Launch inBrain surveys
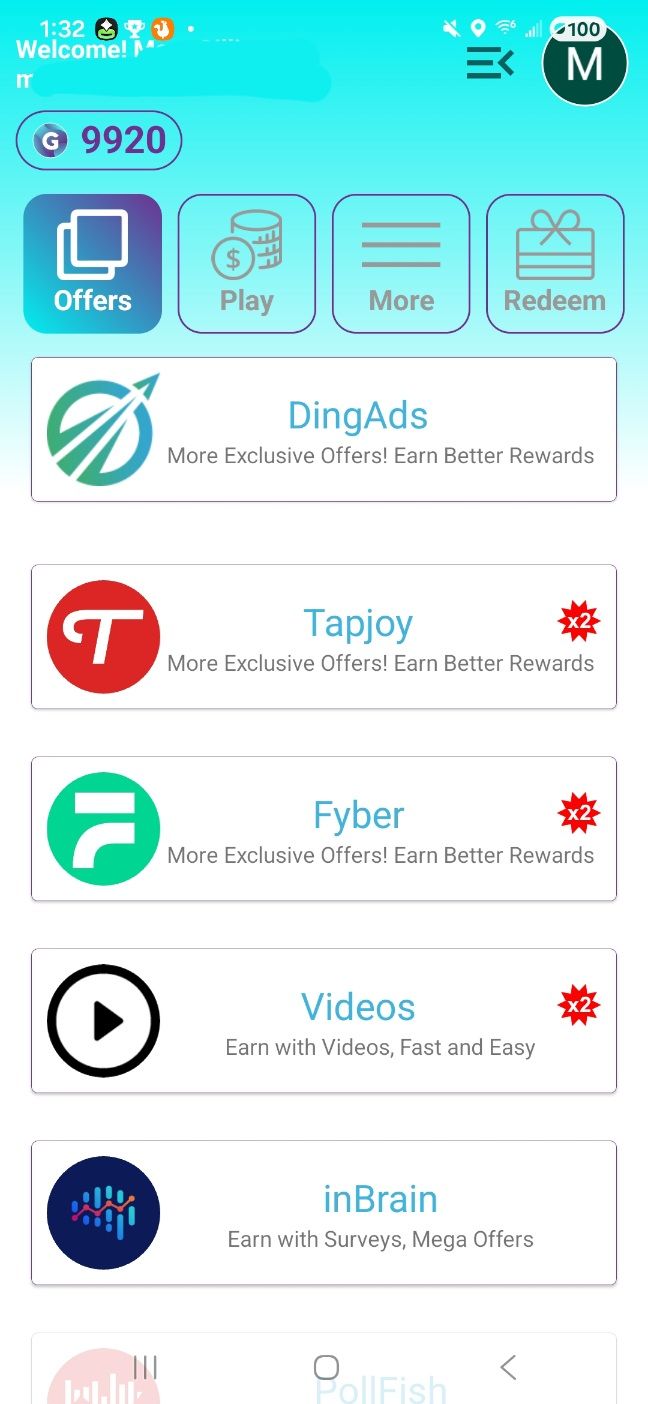The height and width of the screenshot is (1404, 648). tap(324, 1213)
